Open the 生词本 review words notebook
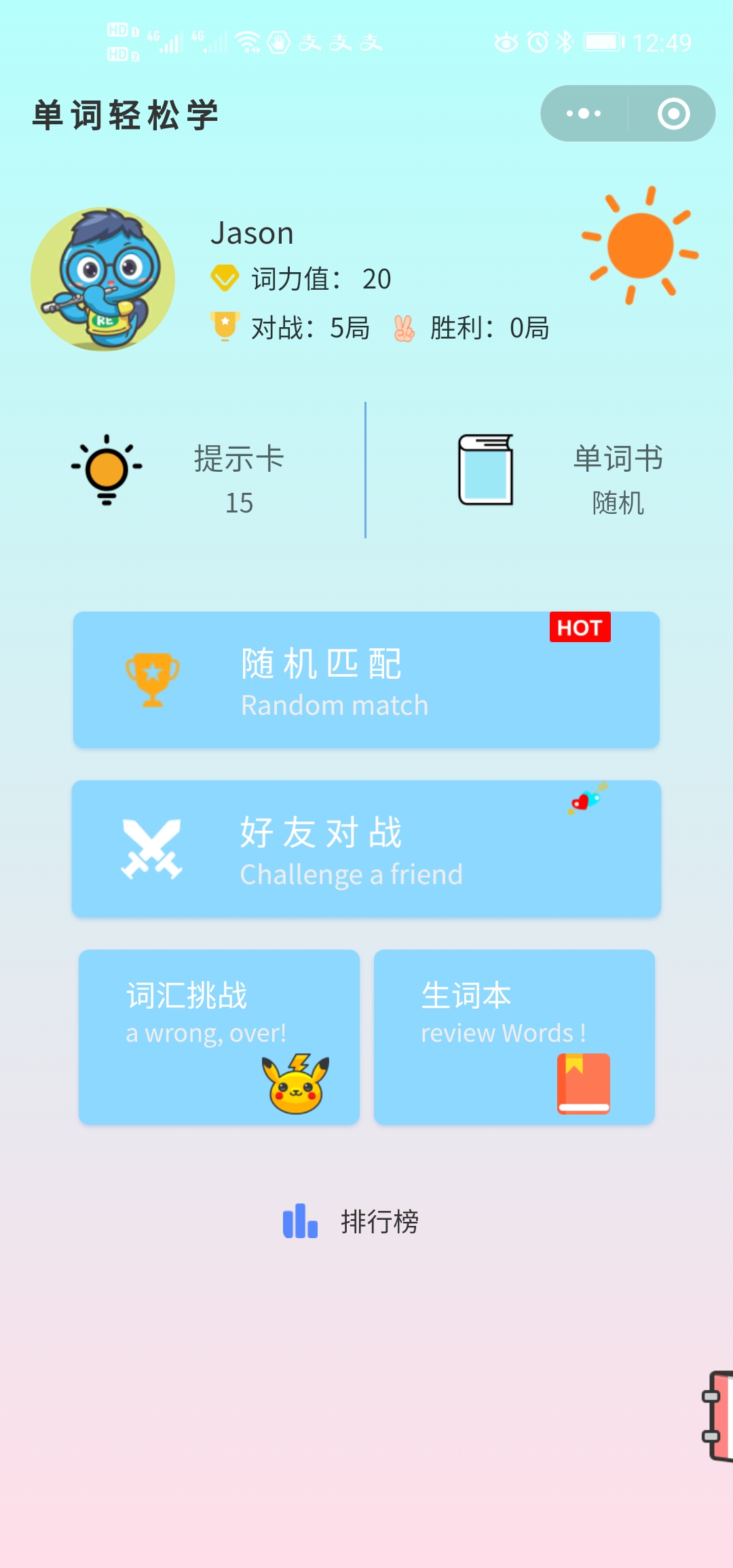This screenshot has height=1568, width=733. click(x=514, y=1037)
